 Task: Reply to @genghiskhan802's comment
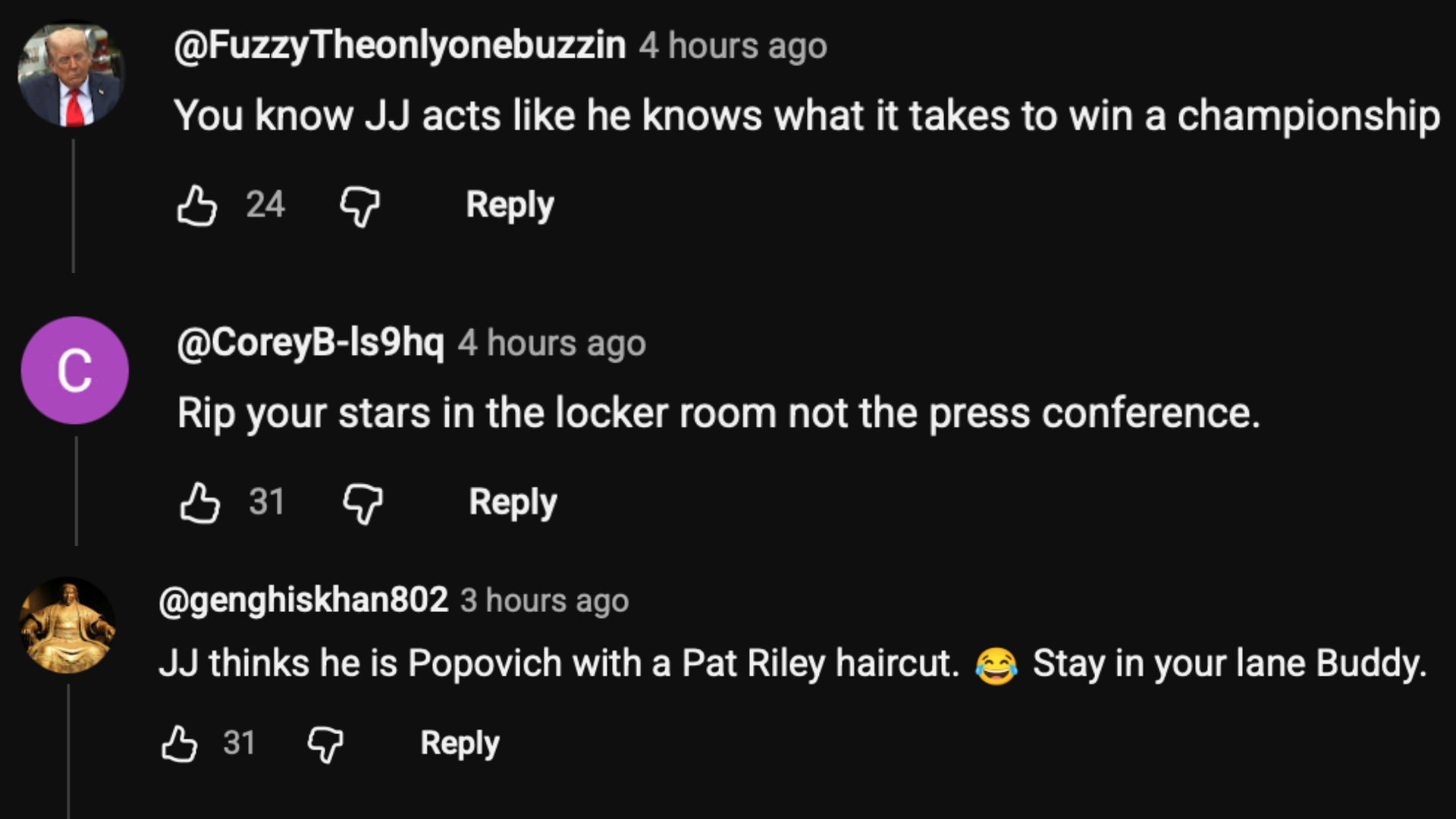coord(460,743)
